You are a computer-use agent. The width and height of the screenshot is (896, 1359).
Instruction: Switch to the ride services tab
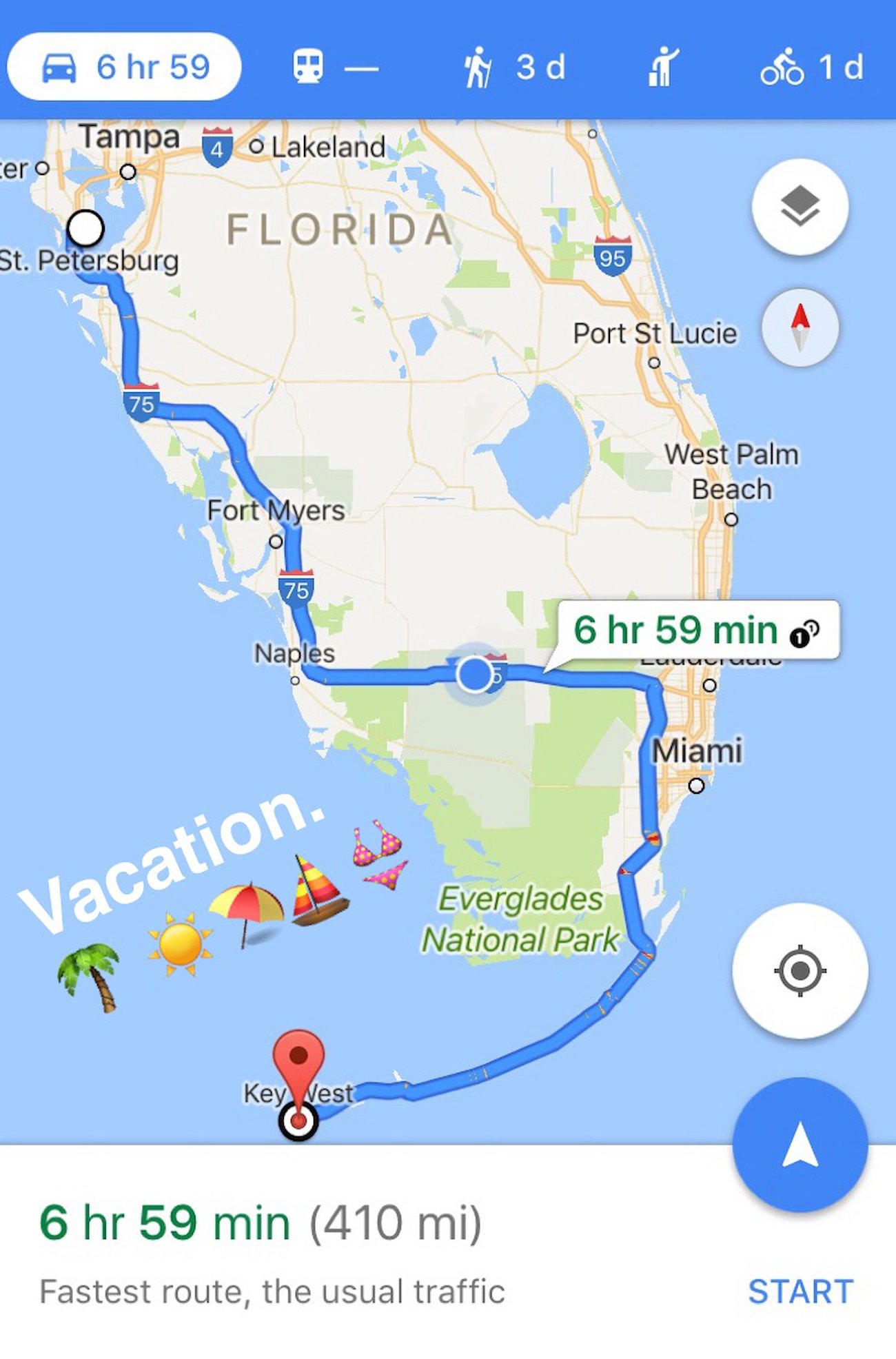662,68
